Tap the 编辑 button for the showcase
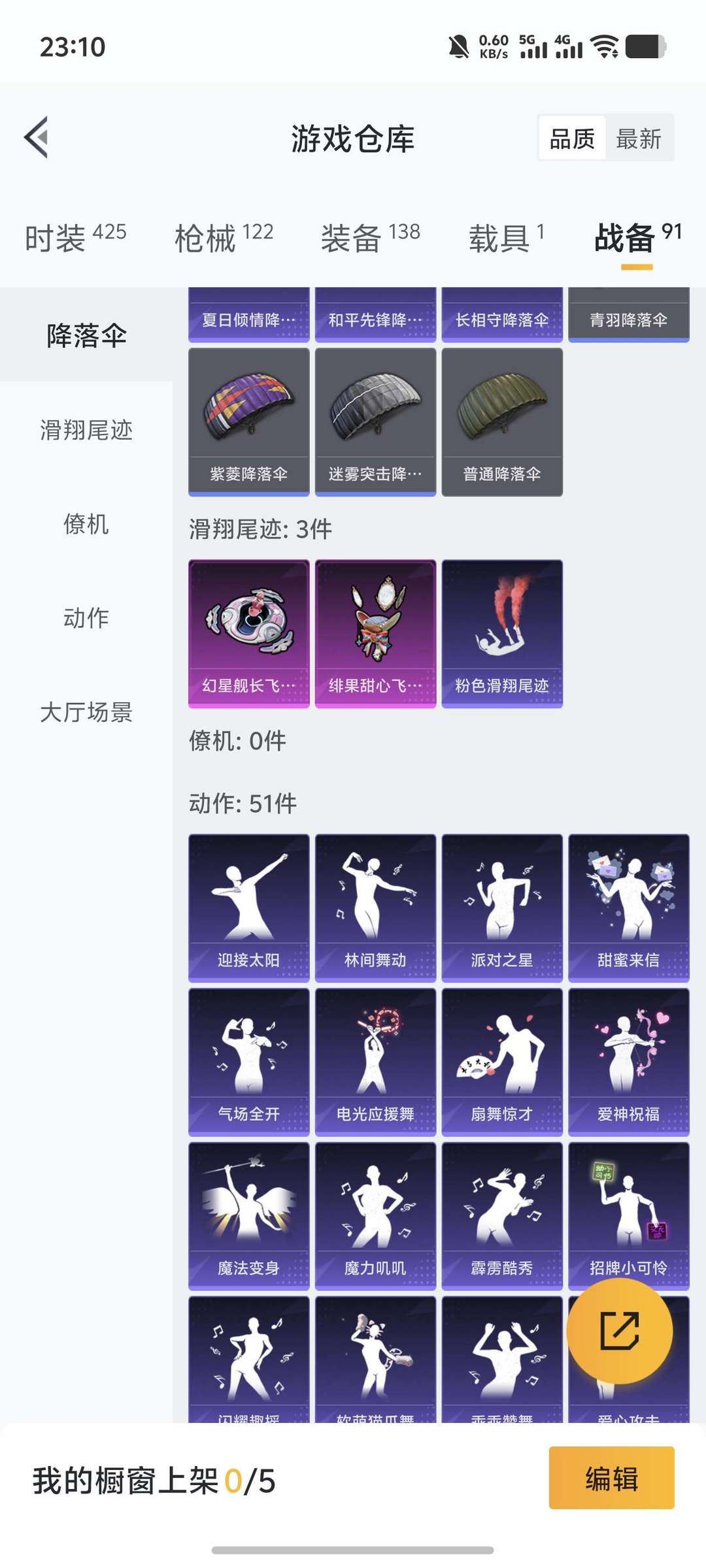706x1568 pixels. point(612,1478)
